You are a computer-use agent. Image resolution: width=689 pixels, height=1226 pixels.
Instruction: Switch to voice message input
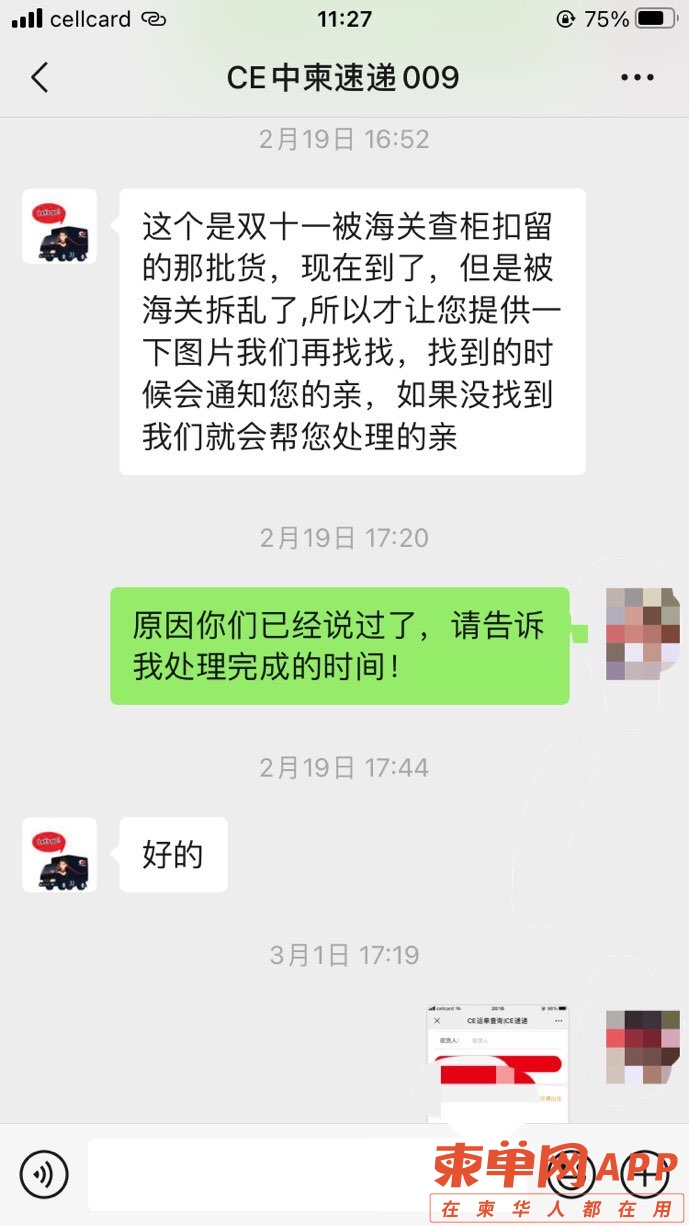[44, 1174]
